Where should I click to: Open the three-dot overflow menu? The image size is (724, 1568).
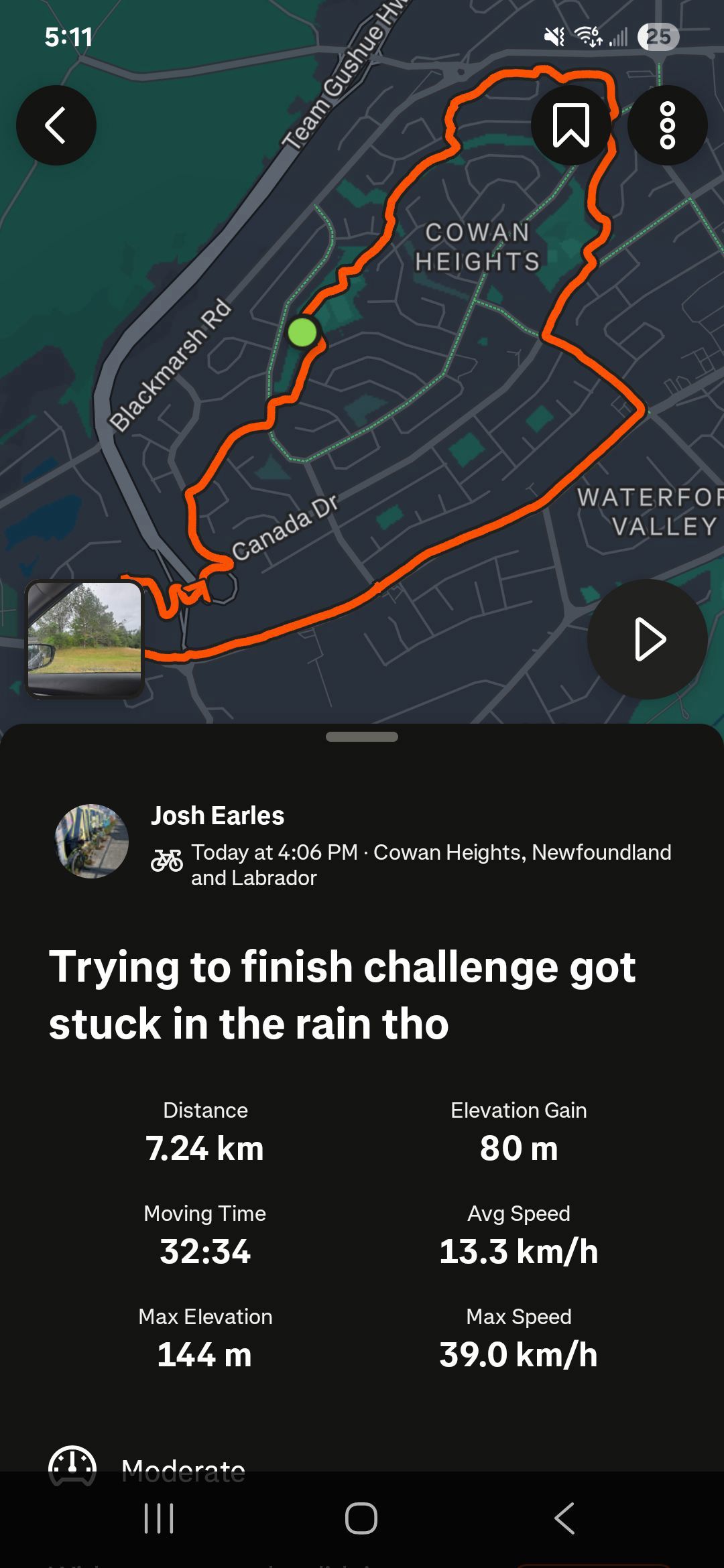coord(668,125)
